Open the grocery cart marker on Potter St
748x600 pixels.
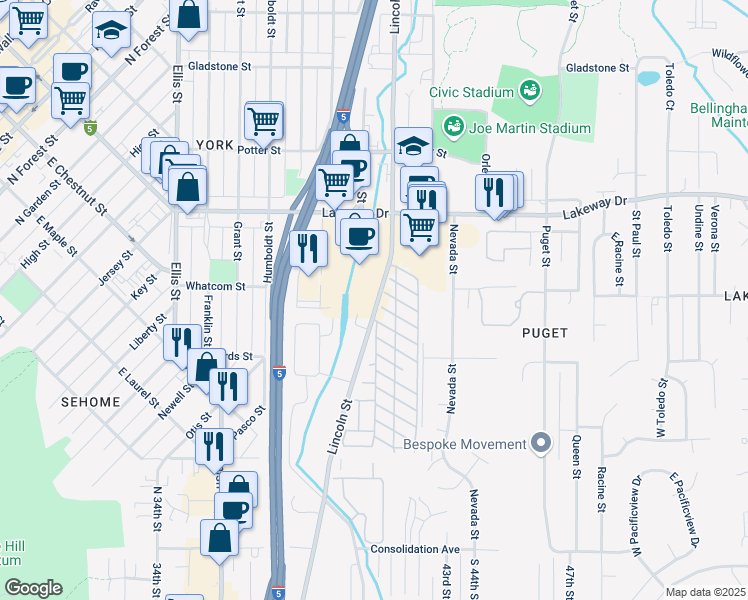[x=264, y=123]
